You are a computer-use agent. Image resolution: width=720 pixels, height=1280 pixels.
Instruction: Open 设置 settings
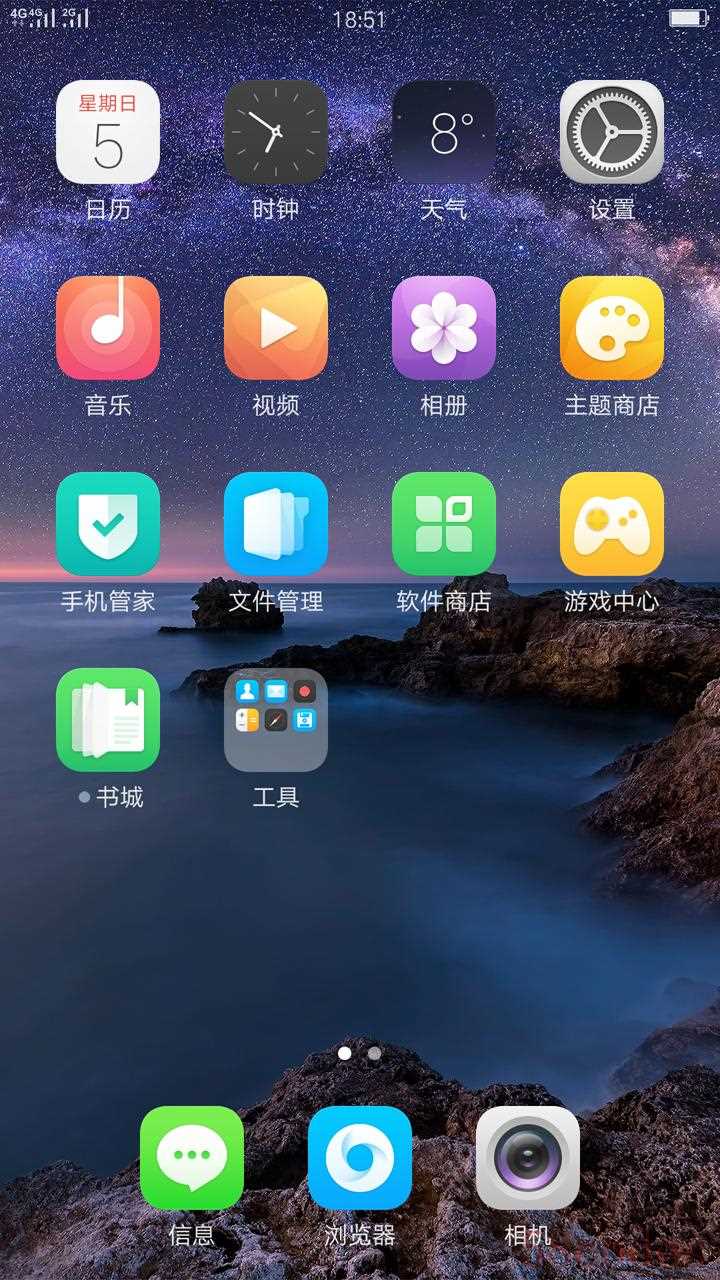click(x=612, y=133)
